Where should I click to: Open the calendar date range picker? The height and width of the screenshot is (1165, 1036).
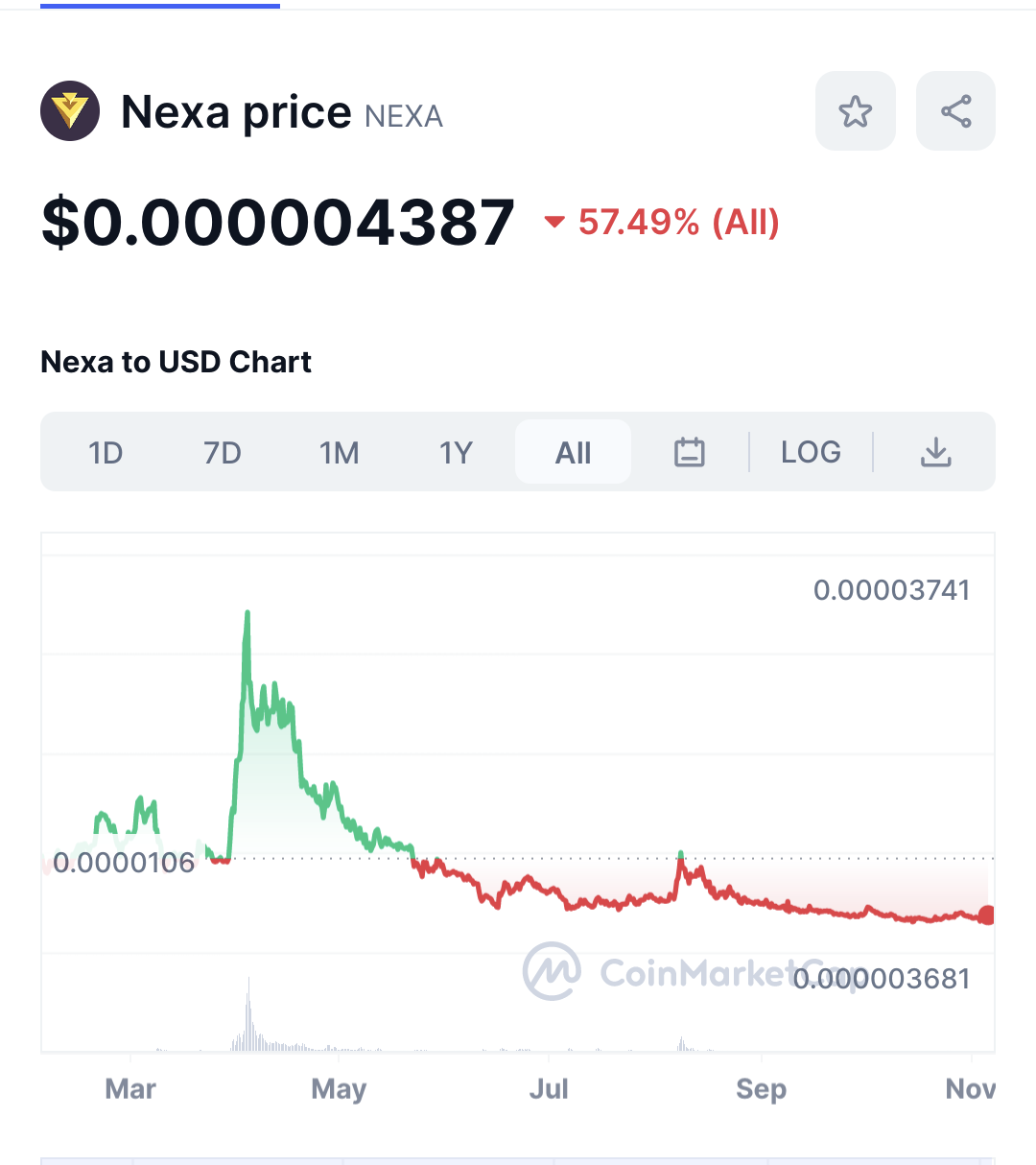point(689,452)
